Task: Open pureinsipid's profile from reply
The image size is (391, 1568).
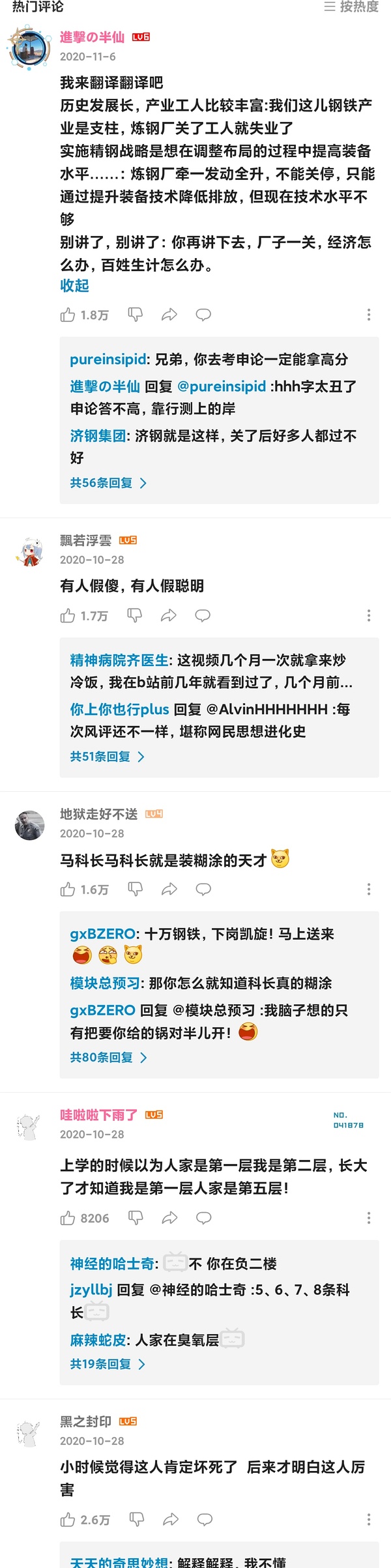Action: coord(108,359)
